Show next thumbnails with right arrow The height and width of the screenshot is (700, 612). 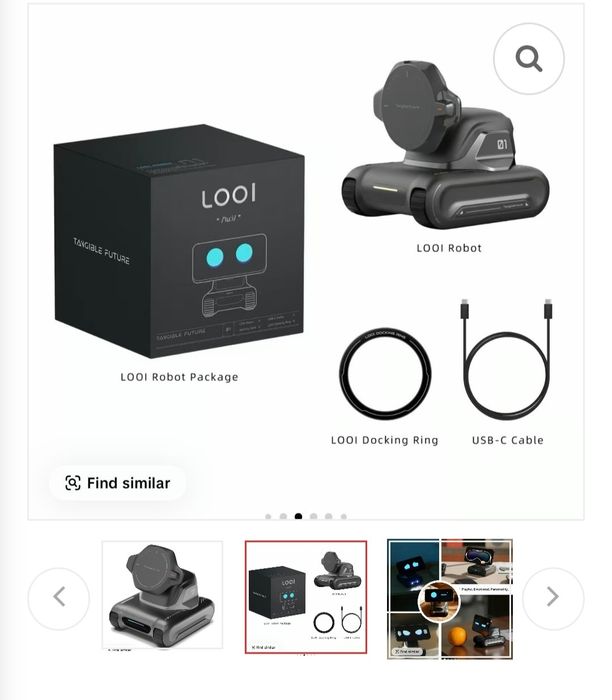click(x=552, y=598)
